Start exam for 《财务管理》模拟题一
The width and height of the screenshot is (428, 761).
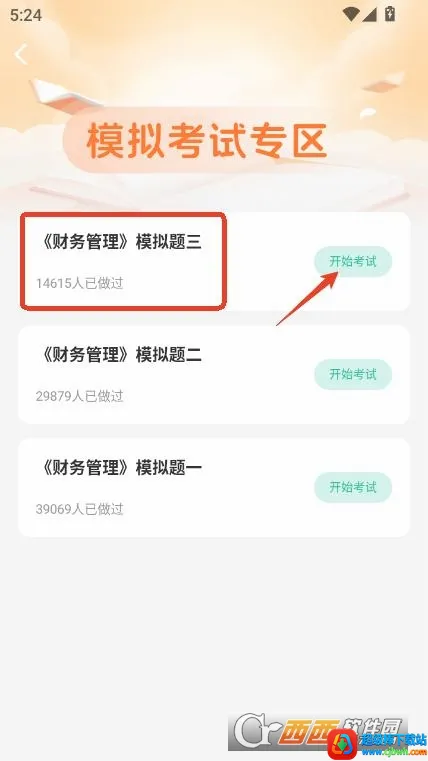[353, 487]
